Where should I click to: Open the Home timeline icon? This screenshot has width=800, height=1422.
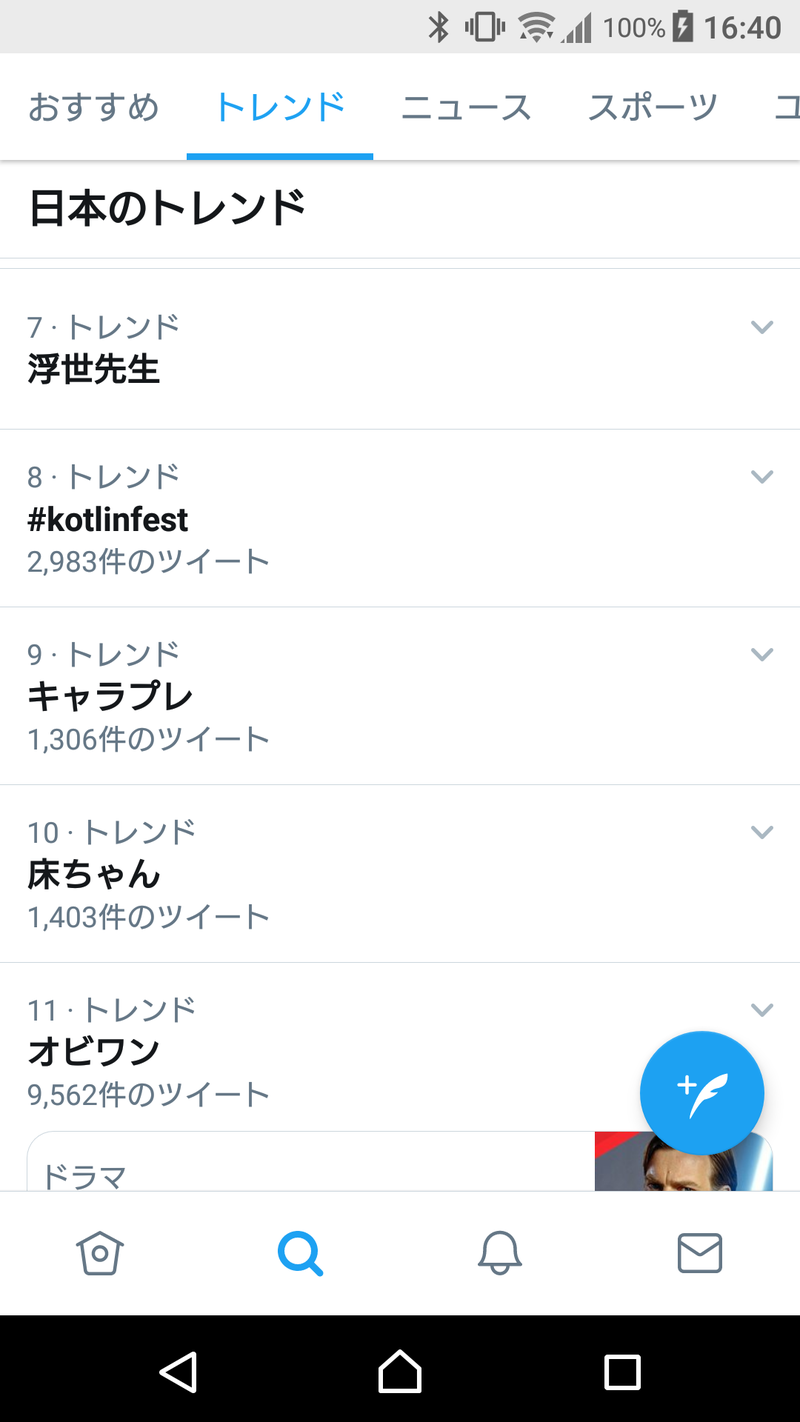[x=99, y=1253]
